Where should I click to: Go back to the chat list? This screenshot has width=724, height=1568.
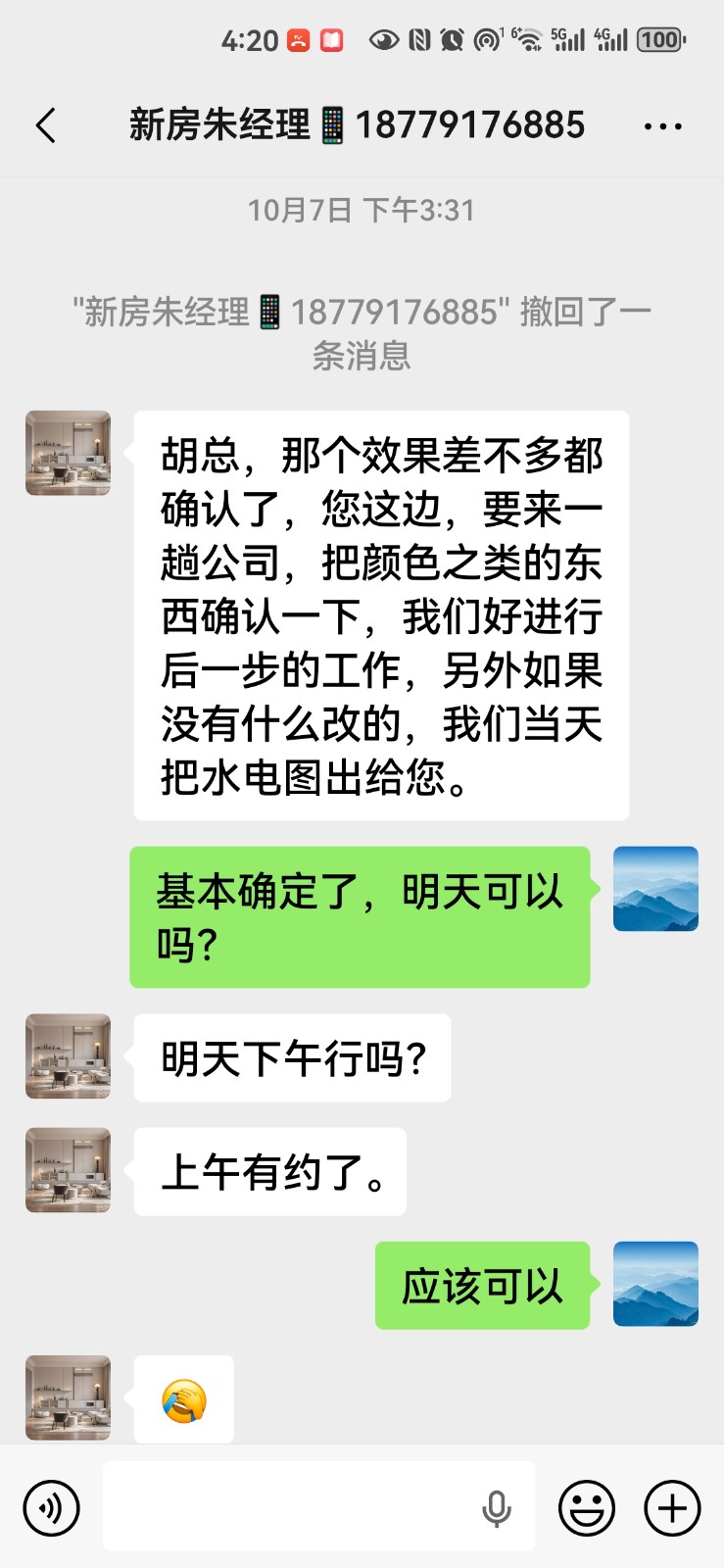pyautogui.click(x=45, y=125)
